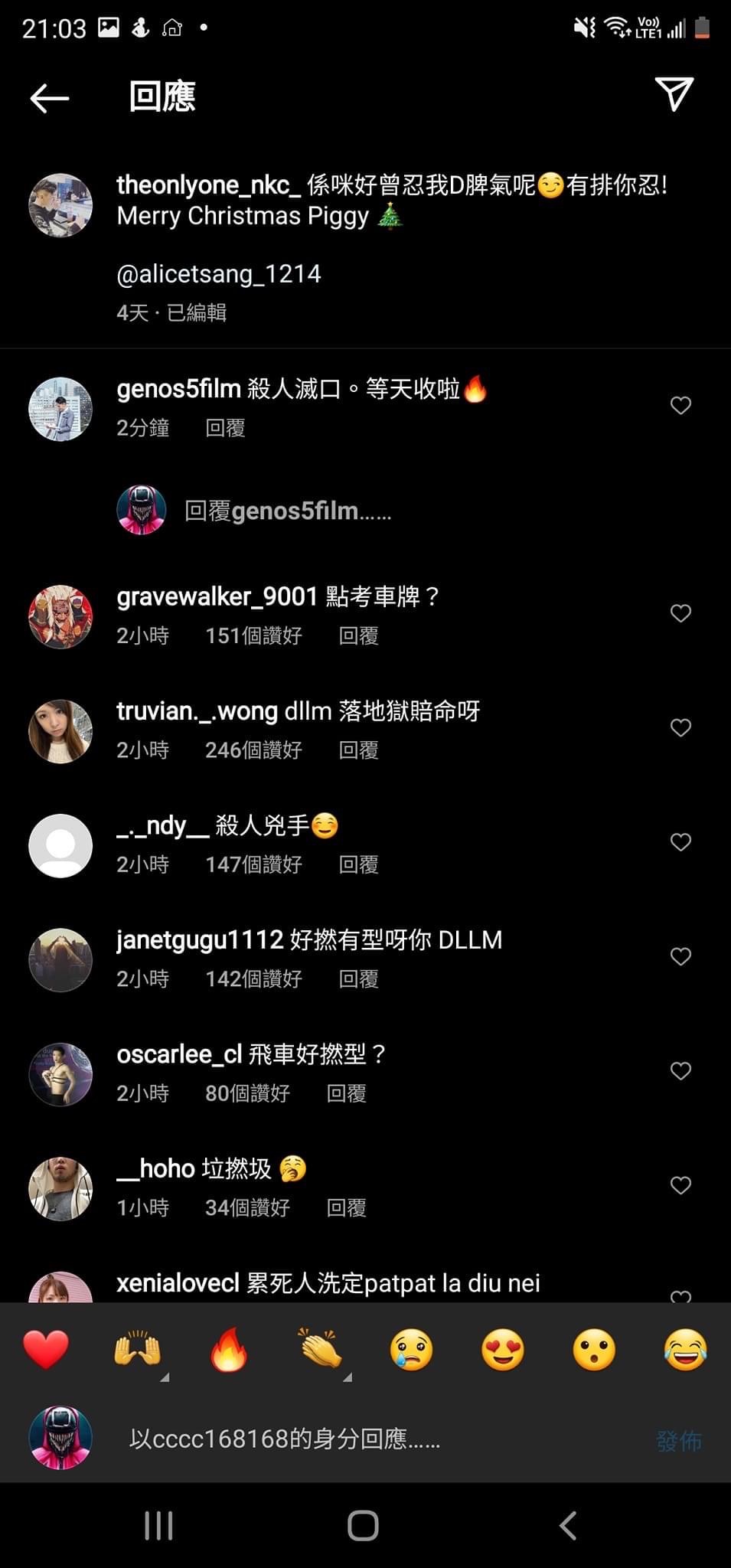Tap the @alicetsang_1214 mention
The height and width of the screenshot is (1568, 731).
click(x=219, y=274)
